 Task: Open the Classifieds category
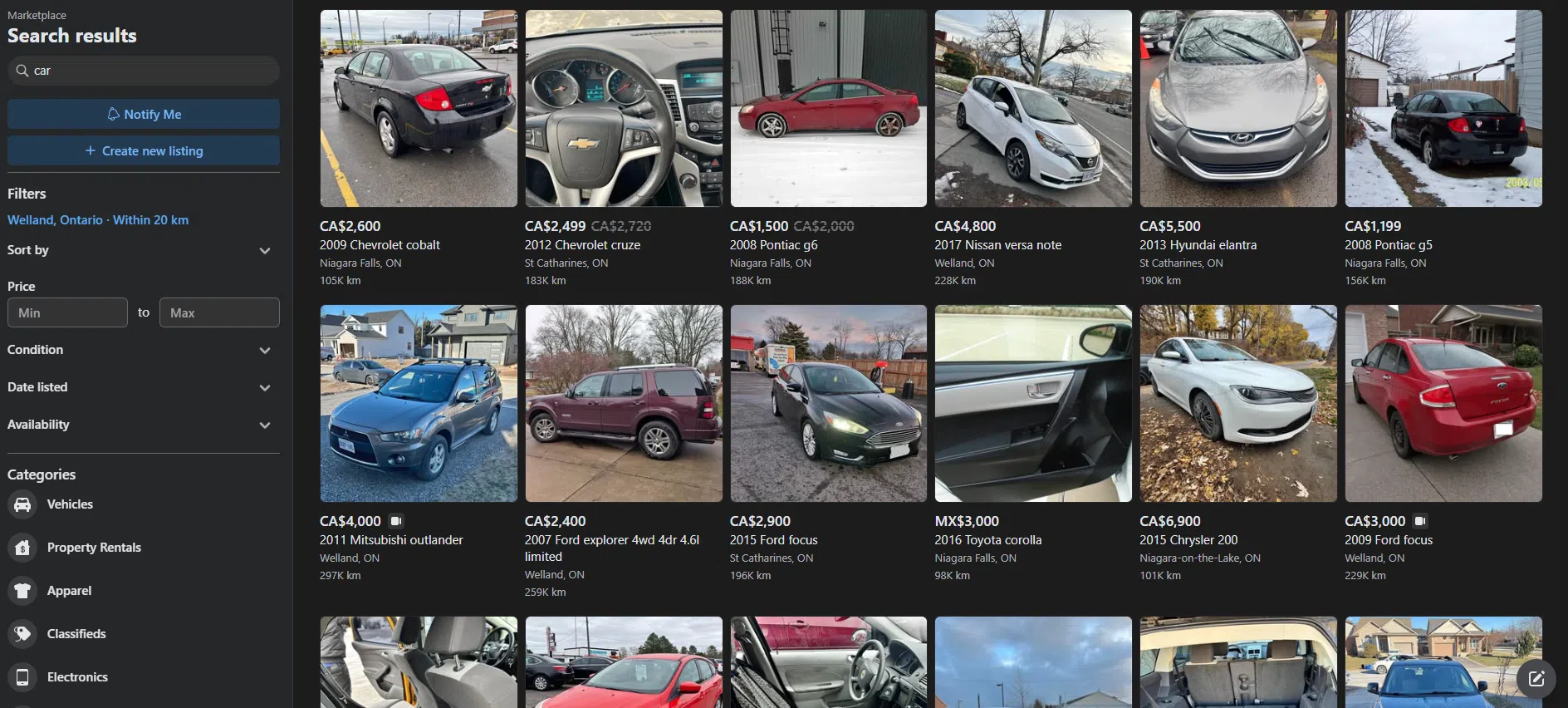click(x=76, y=634)
